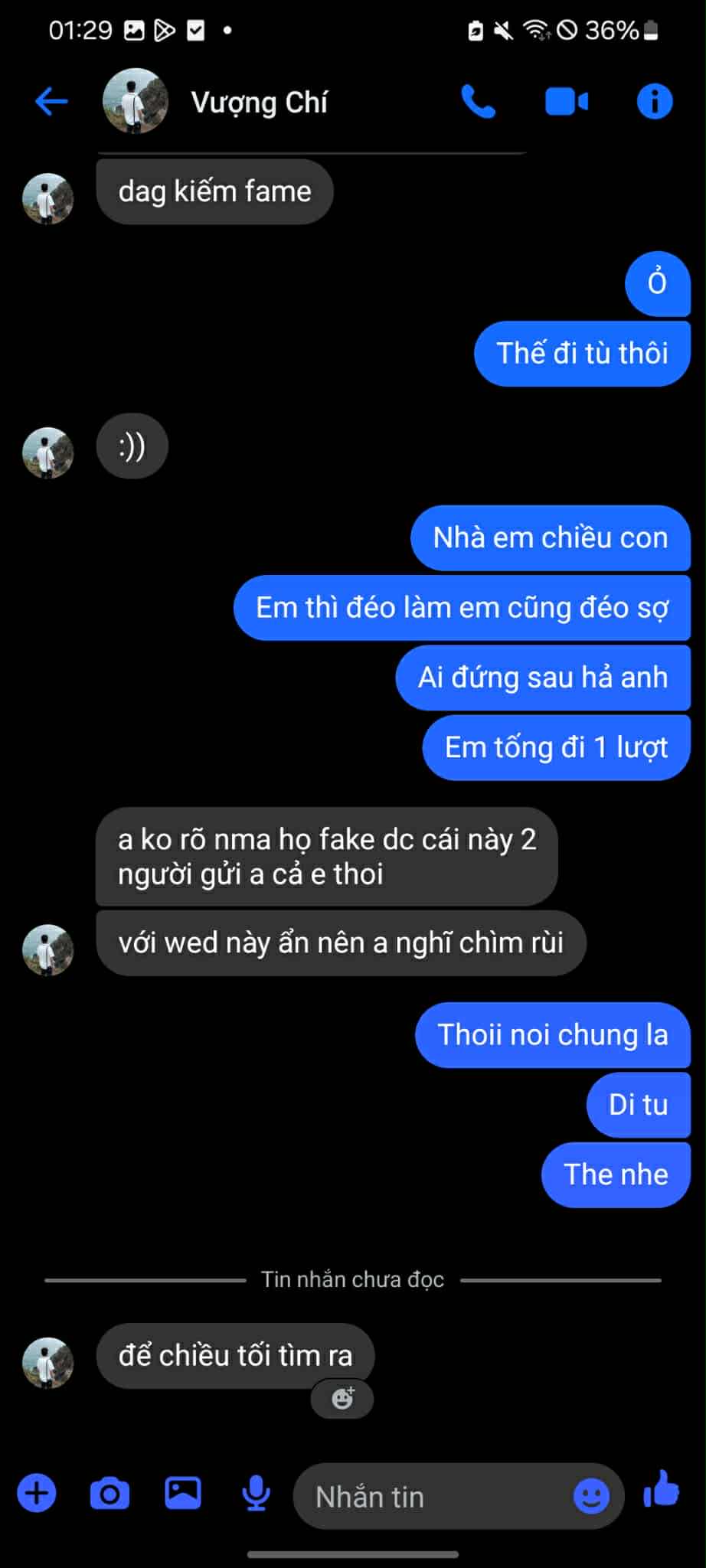Record a voice message with the microphone
This screenshot has height=1568, width=706.
256,1494
